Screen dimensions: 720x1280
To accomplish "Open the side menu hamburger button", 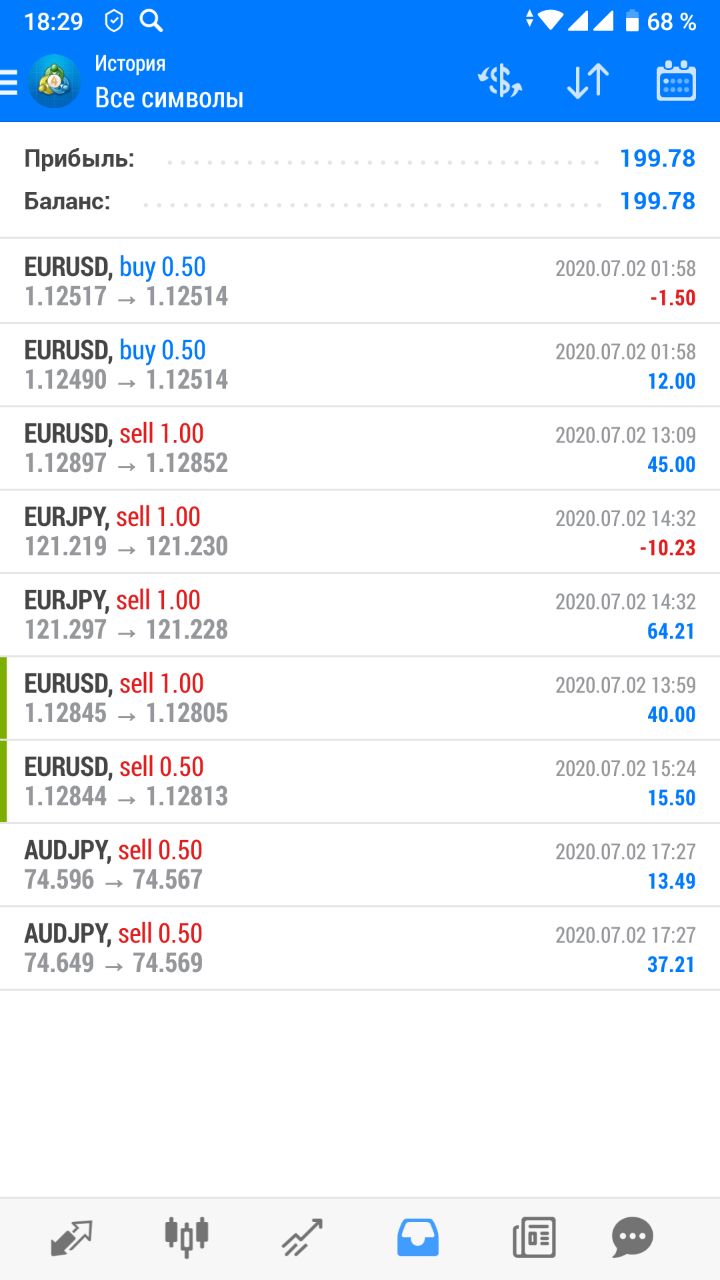I will pos(8,82).
